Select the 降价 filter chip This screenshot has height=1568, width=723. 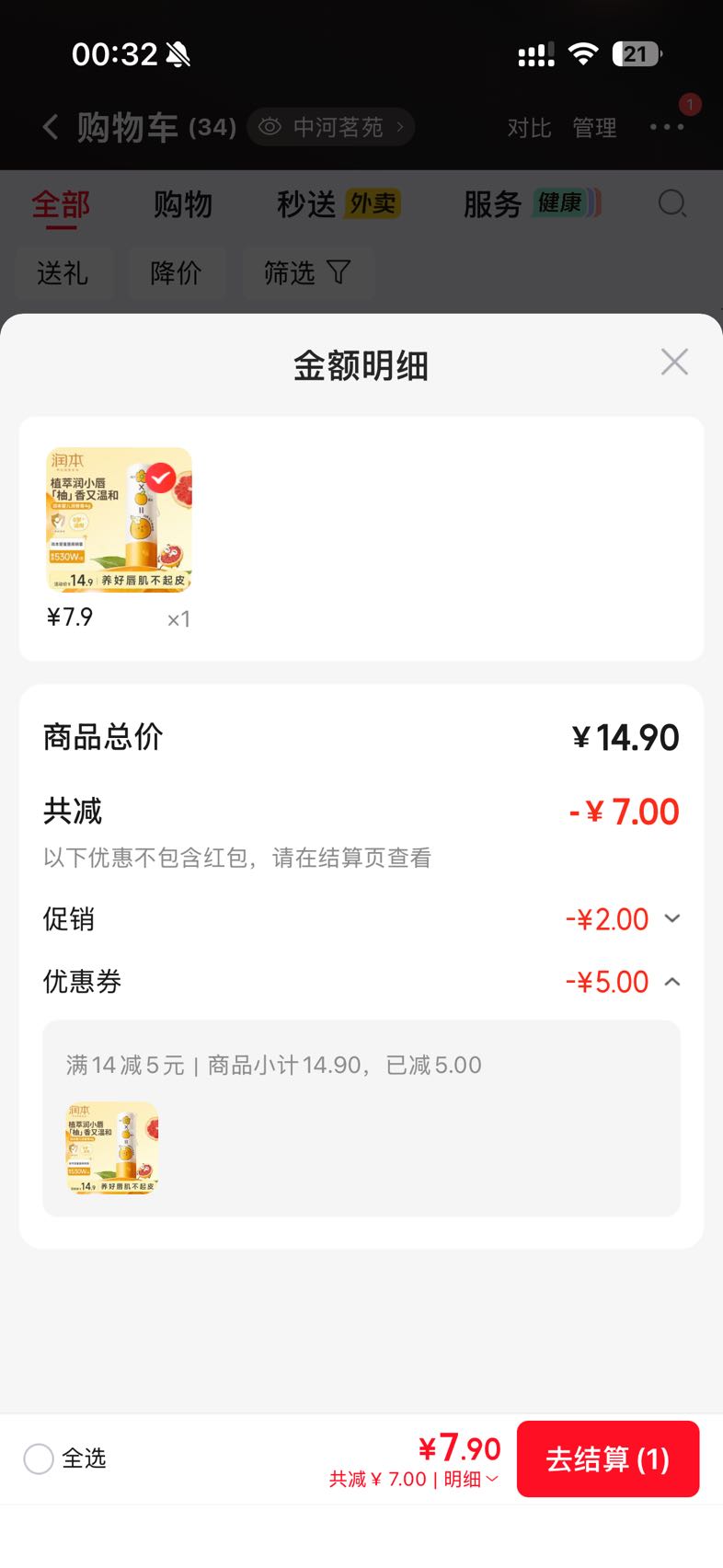point(176,272)
